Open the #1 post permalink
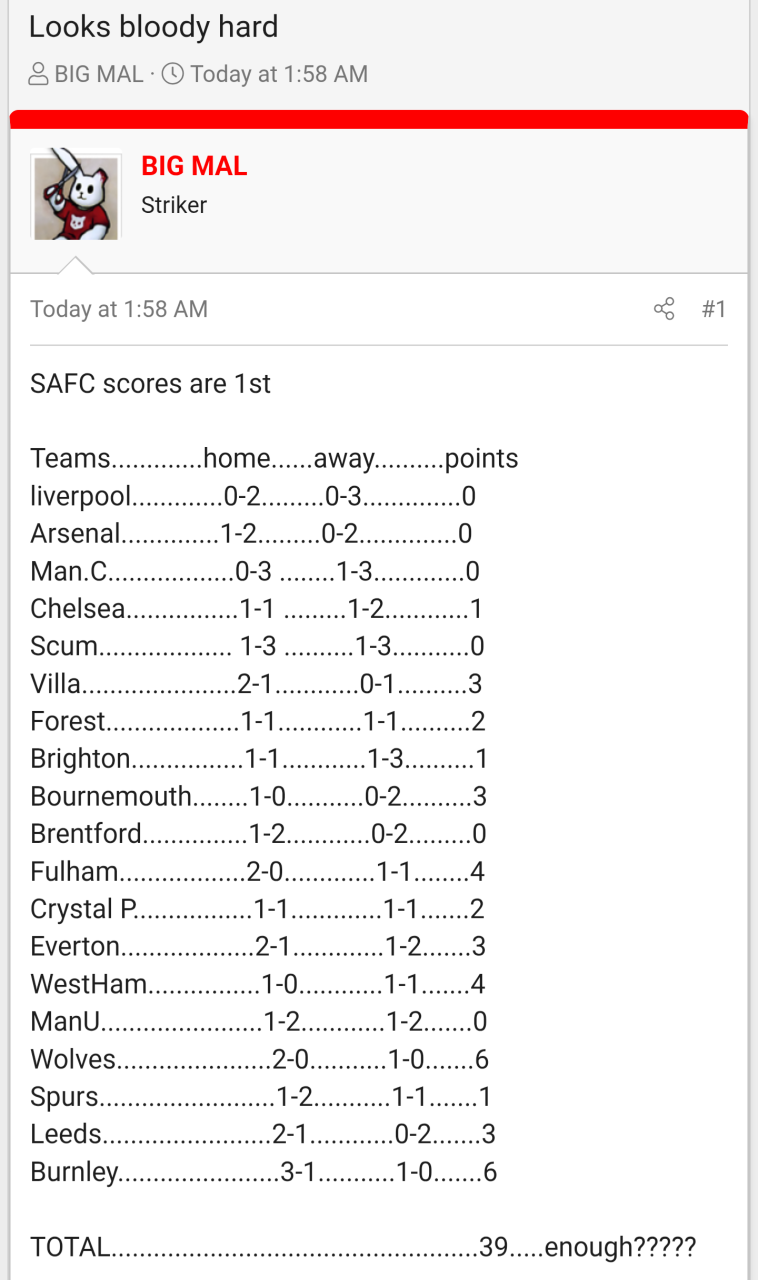758x1280 pixels. click(714, 309)
